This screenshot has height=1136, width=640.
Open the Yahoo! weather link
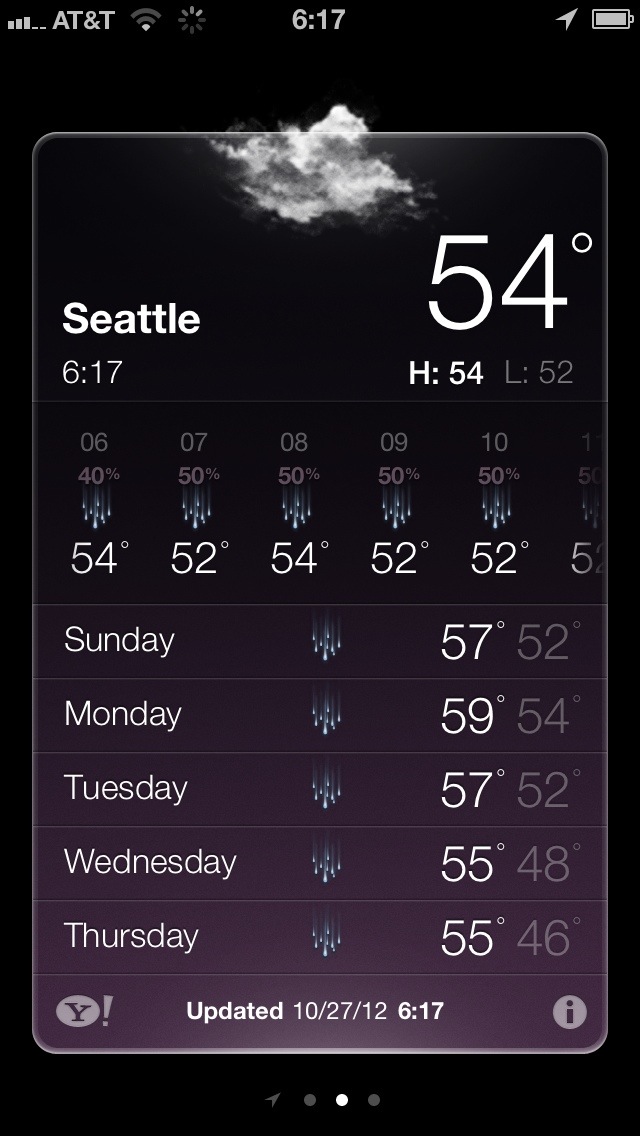84,1012
